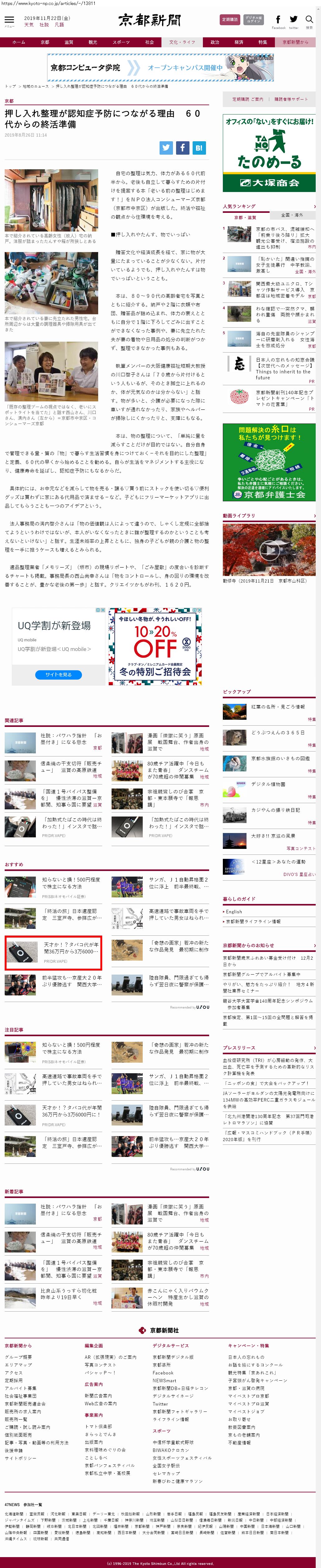Open the デジタル版ログイン button
This screenshot has height=1568, width=321.
click(x=253, y=20)
